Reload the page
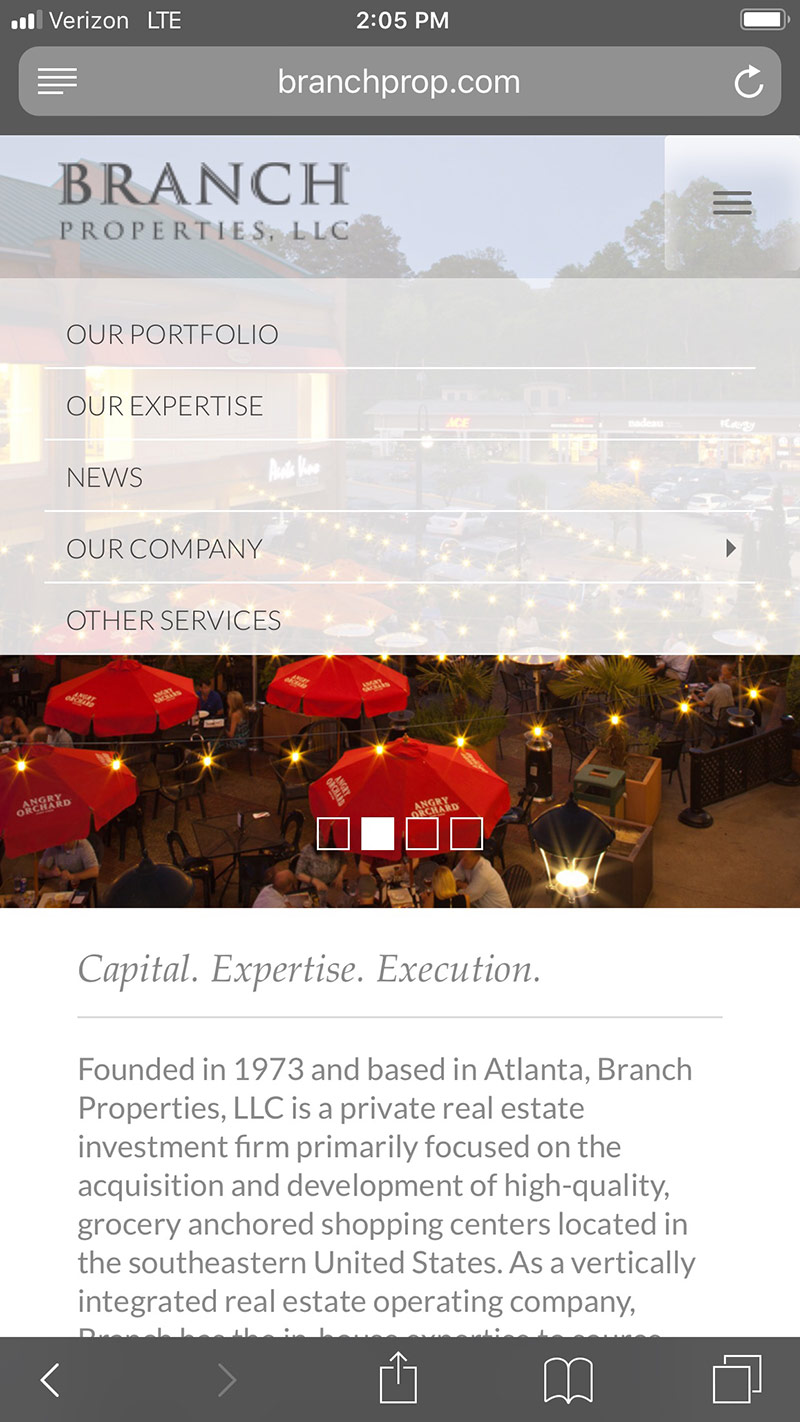Viewport: 800px width, 1422px height. point(748,82)
